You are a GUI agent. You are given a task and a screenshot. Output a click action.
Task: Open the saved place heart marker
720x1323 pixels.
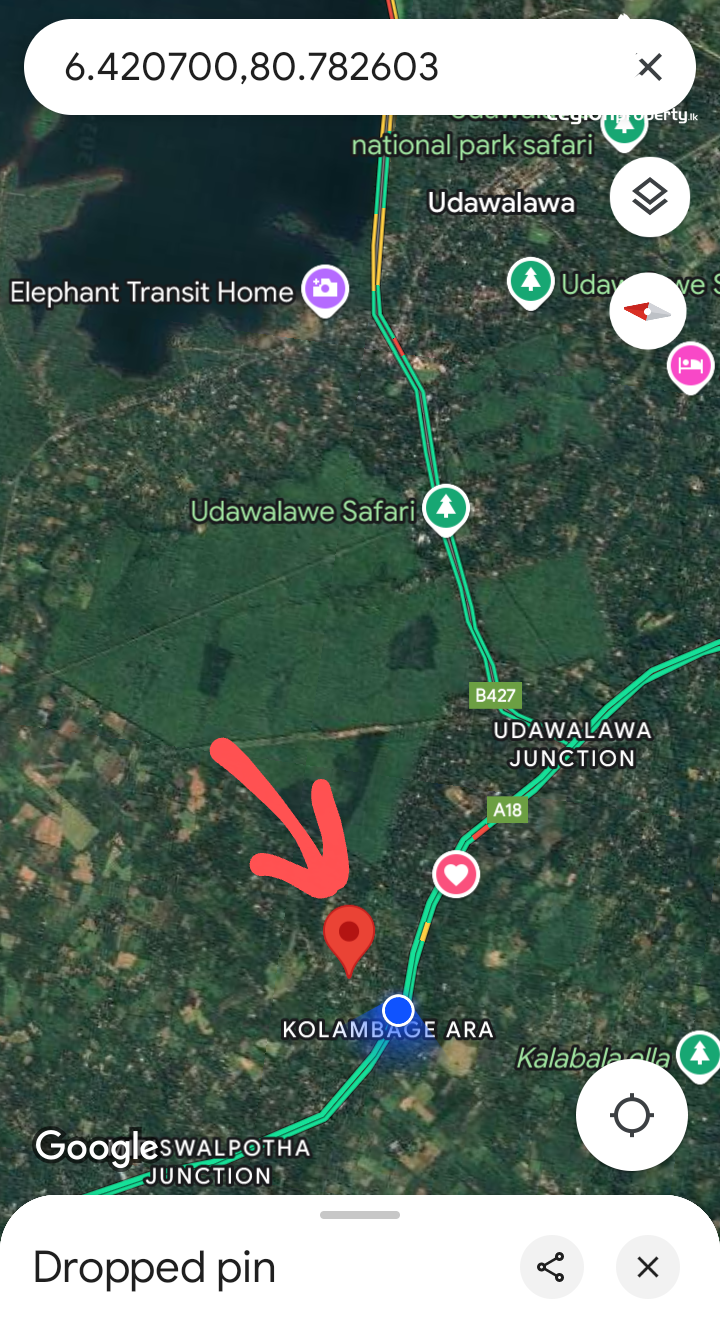tap(456, 875)
